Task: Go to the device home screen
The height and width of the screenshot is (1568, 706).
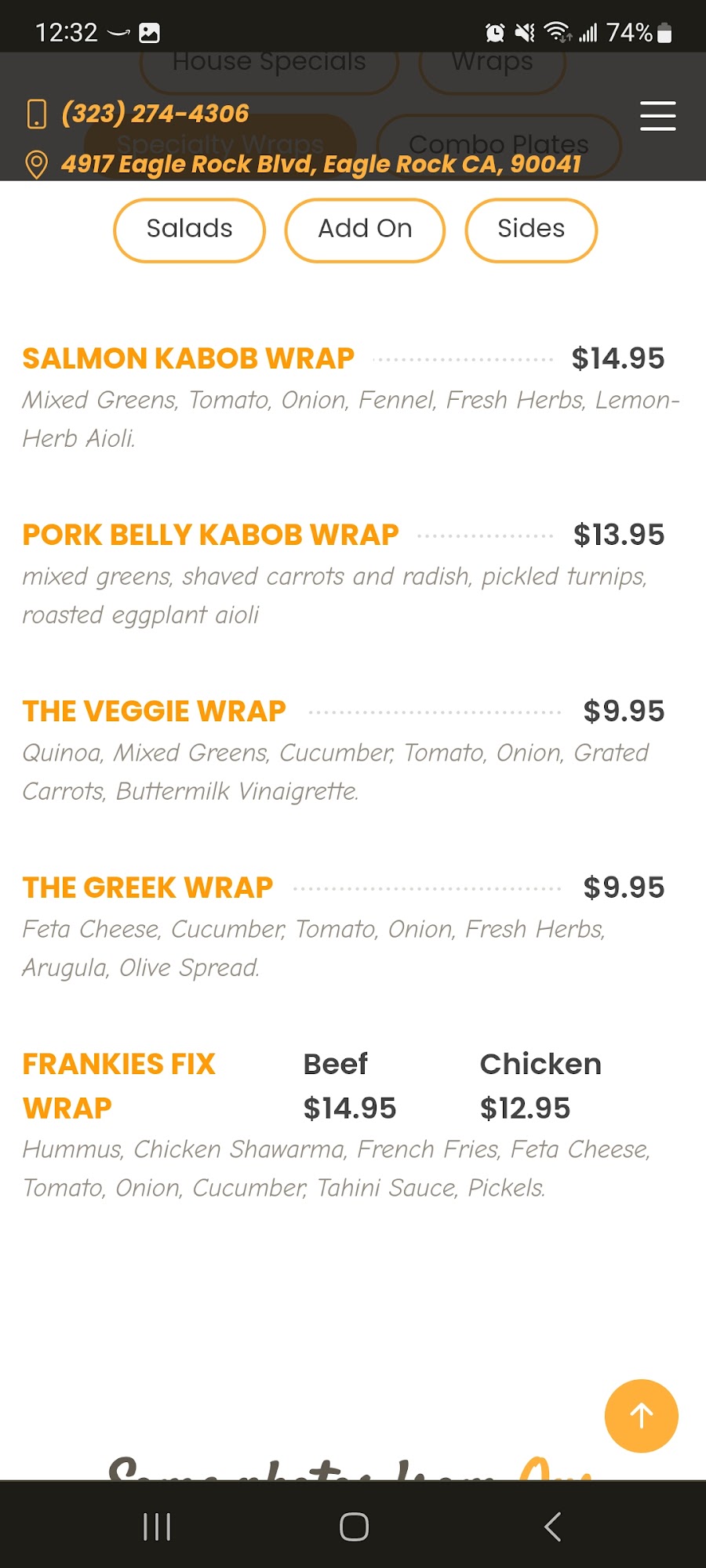Action: click(x=354, y=1526)
